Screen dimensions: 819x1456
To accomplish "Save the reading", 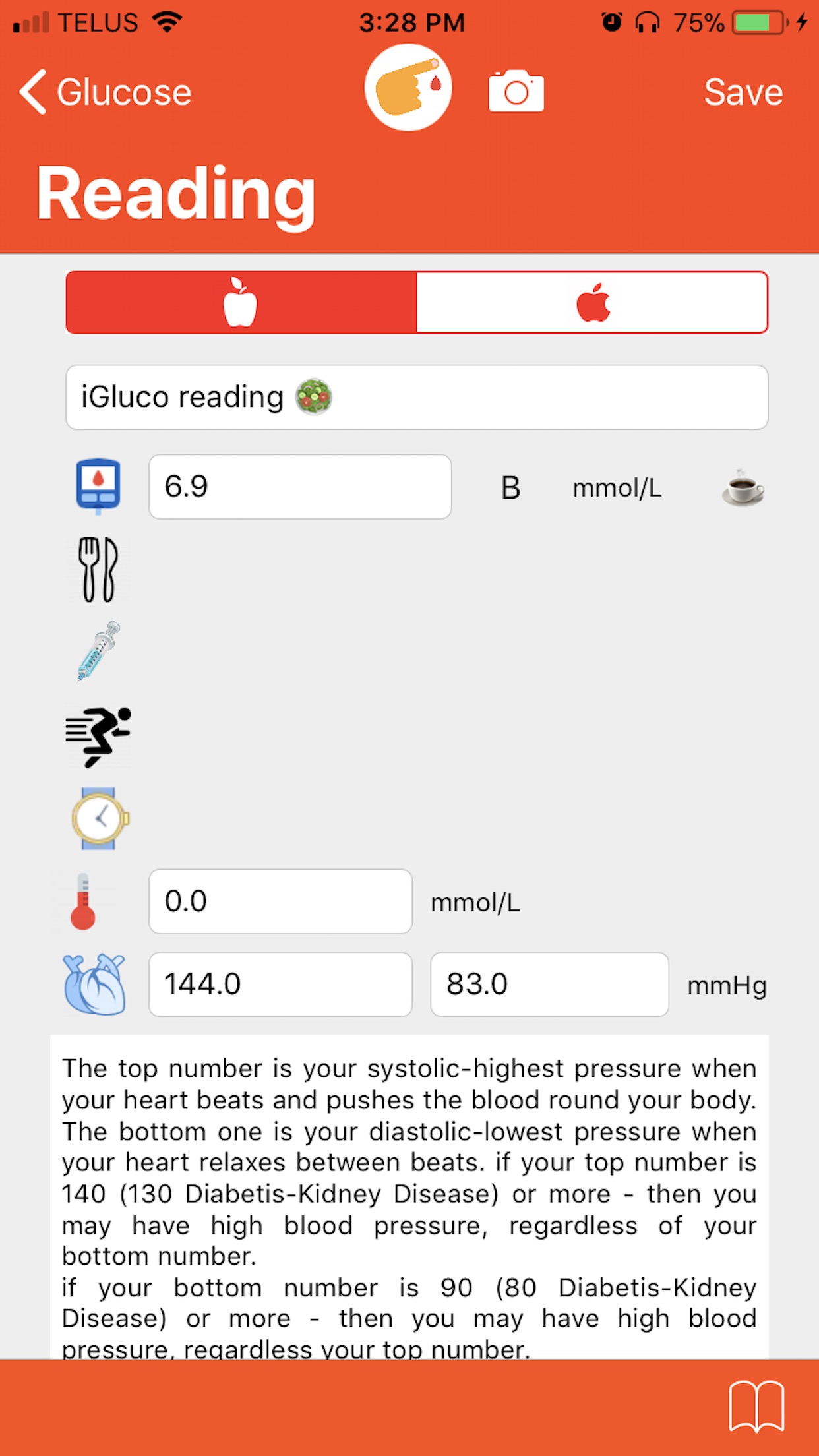I will point(743,92).
